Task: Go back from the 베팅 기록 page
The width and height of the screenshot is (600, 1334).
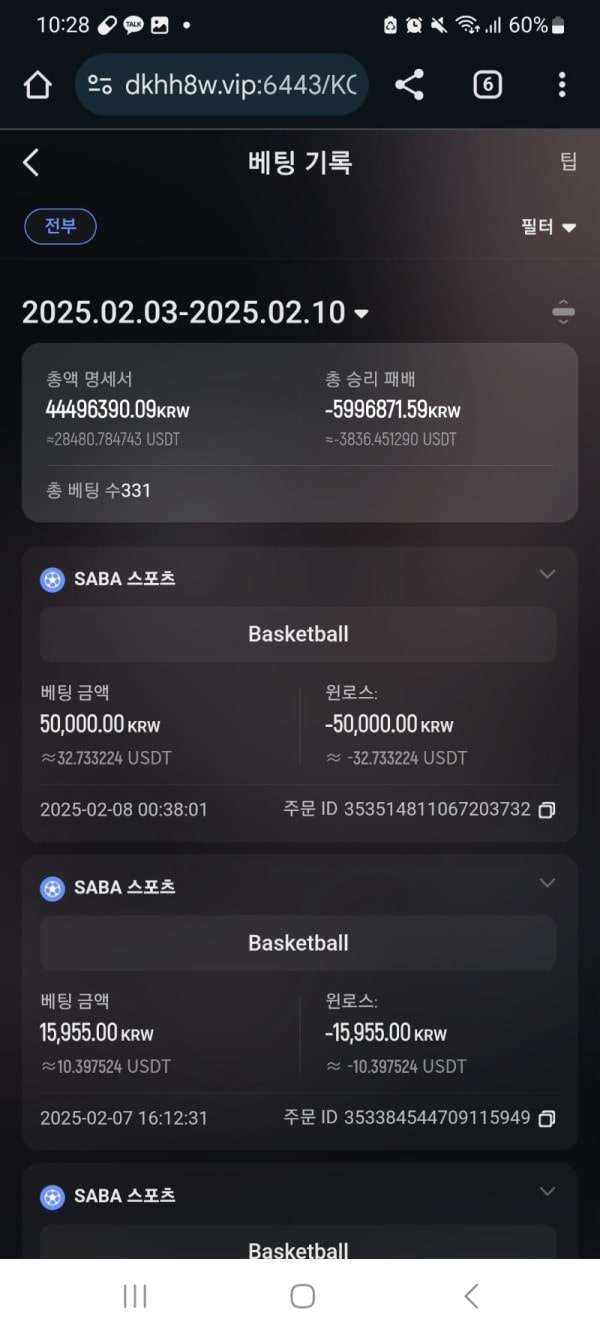Action: (31, 162)
